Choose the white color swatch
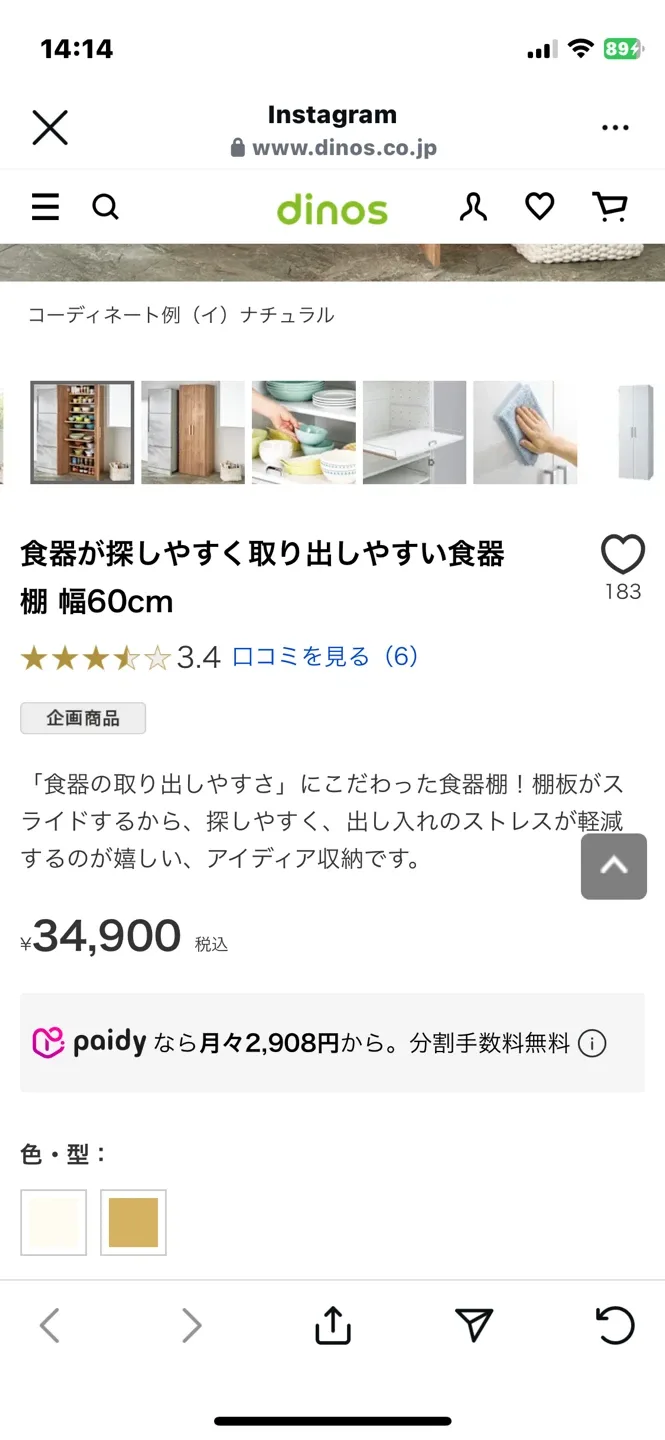The height and width of the screenshot is (1440, 665). point(54,1222)
